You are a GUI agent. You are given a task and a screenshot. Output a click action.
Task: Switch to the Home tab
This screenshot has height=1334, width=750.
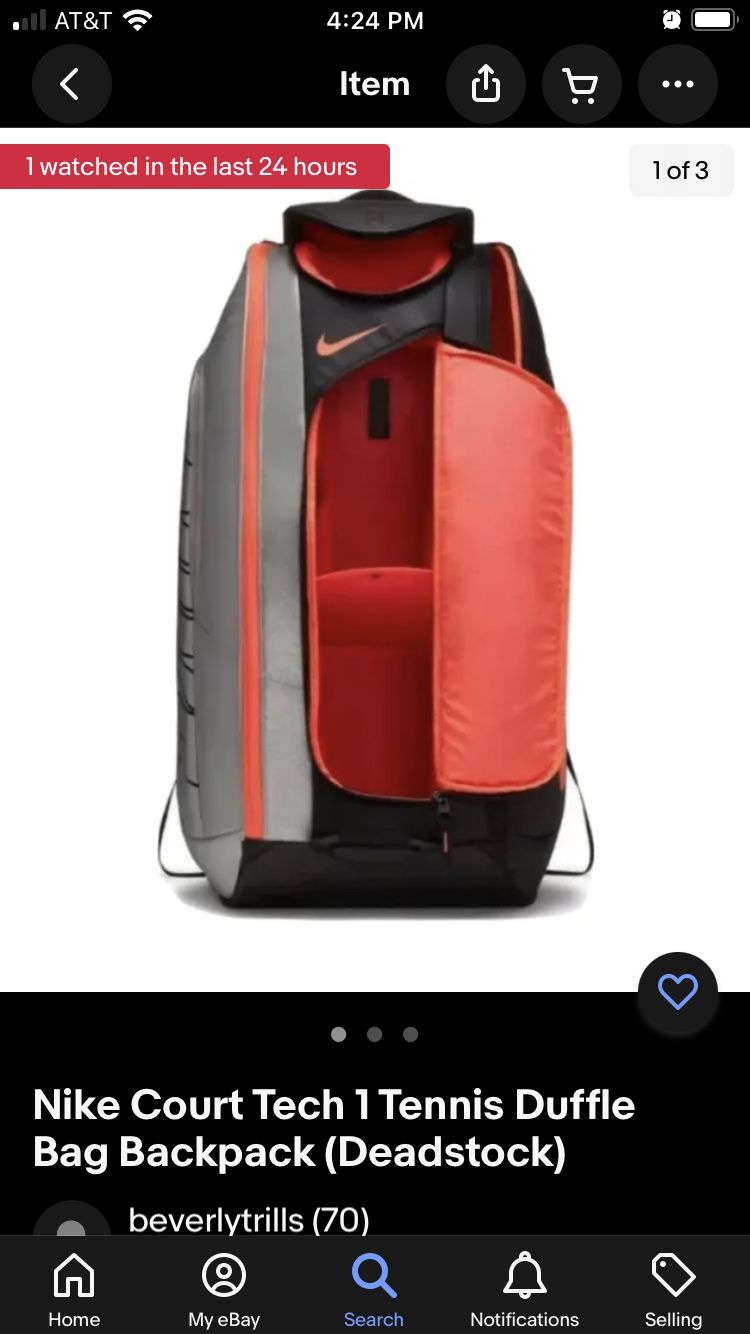click(74, 1290)
